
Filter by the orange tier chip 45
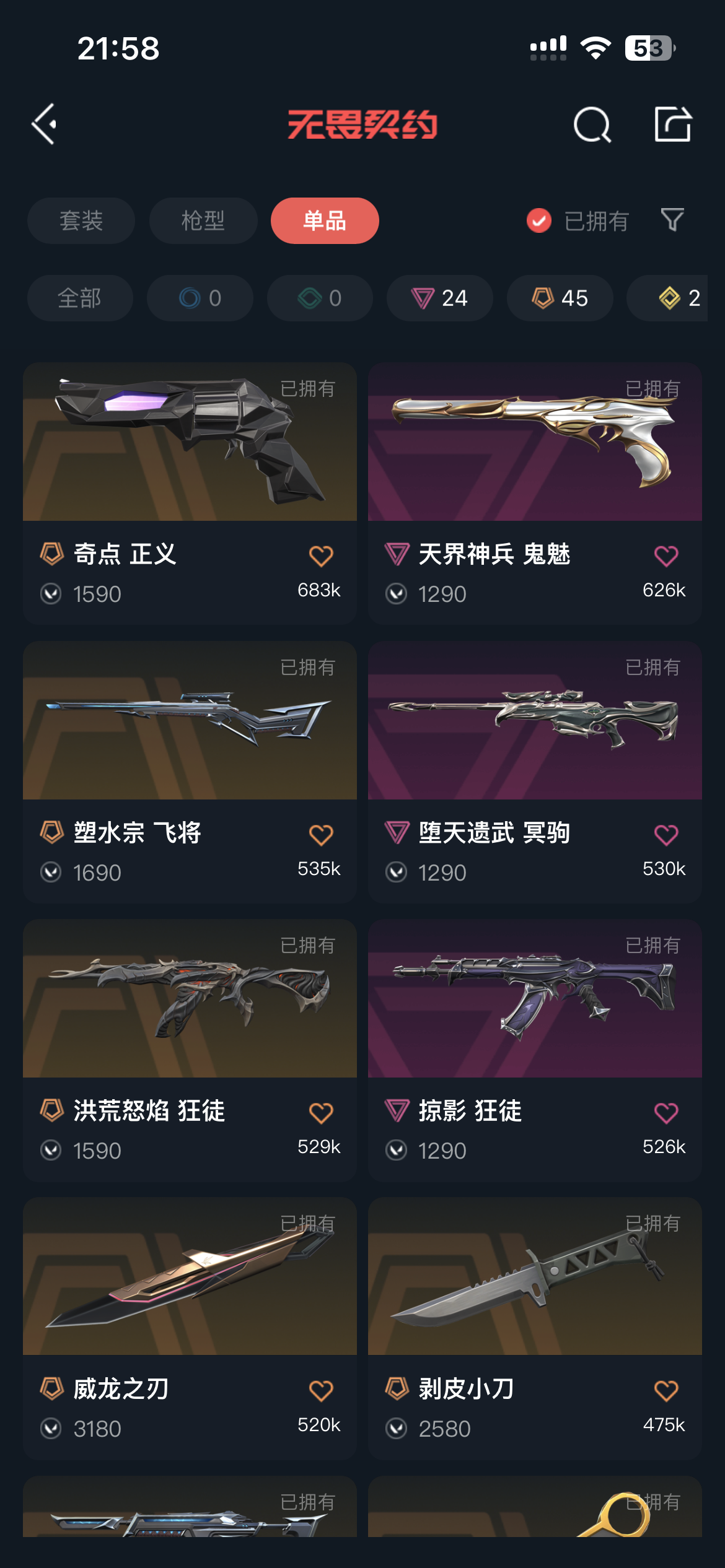point(560,298)
